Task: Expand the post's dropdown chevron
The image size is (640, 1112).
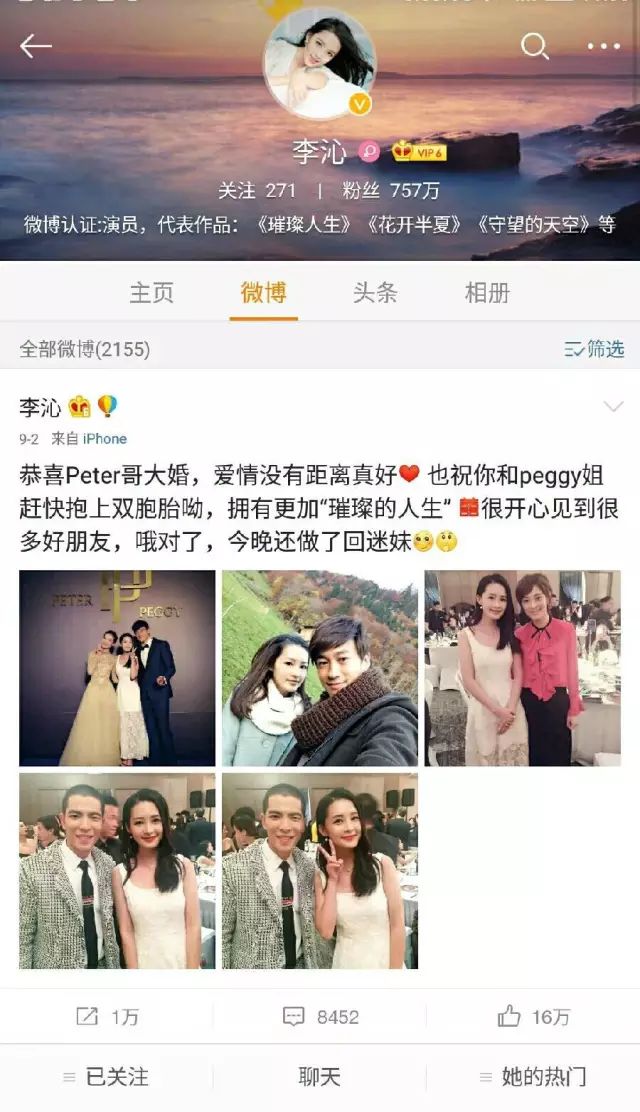Action: coord(613,406)
